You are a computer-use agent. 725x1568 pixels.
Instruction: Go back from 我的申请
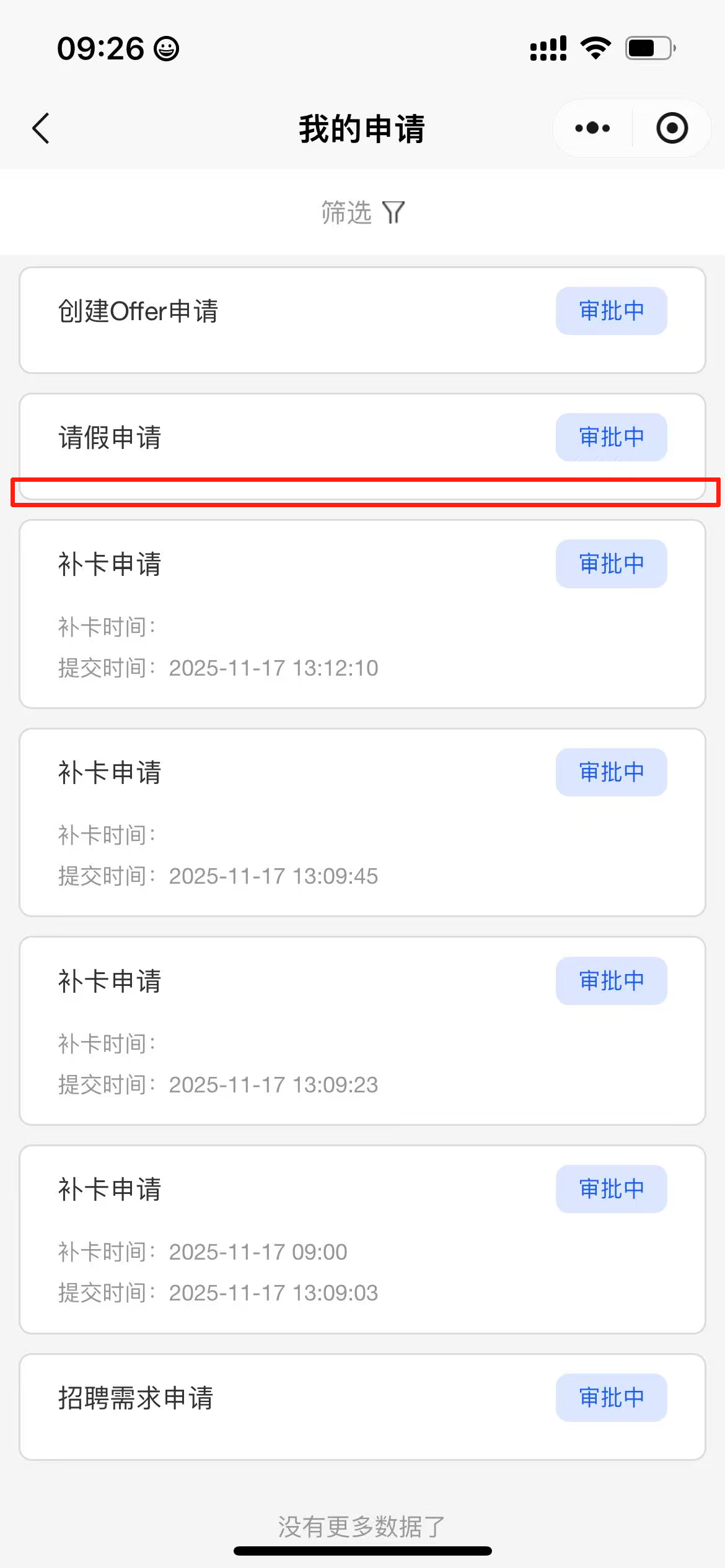tap(41, 129)
